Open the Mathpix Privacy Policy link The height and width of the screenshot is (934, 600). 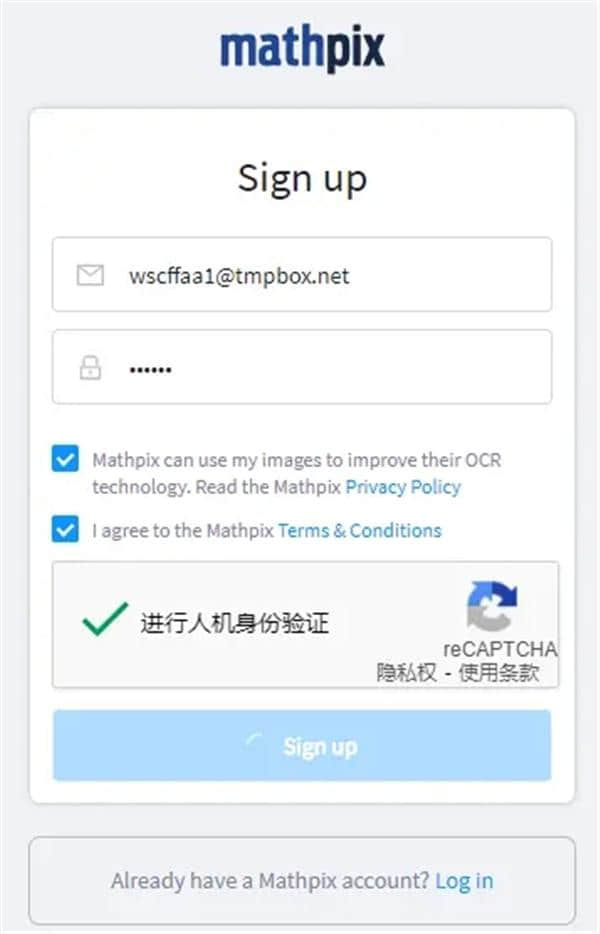pos(402,487)
